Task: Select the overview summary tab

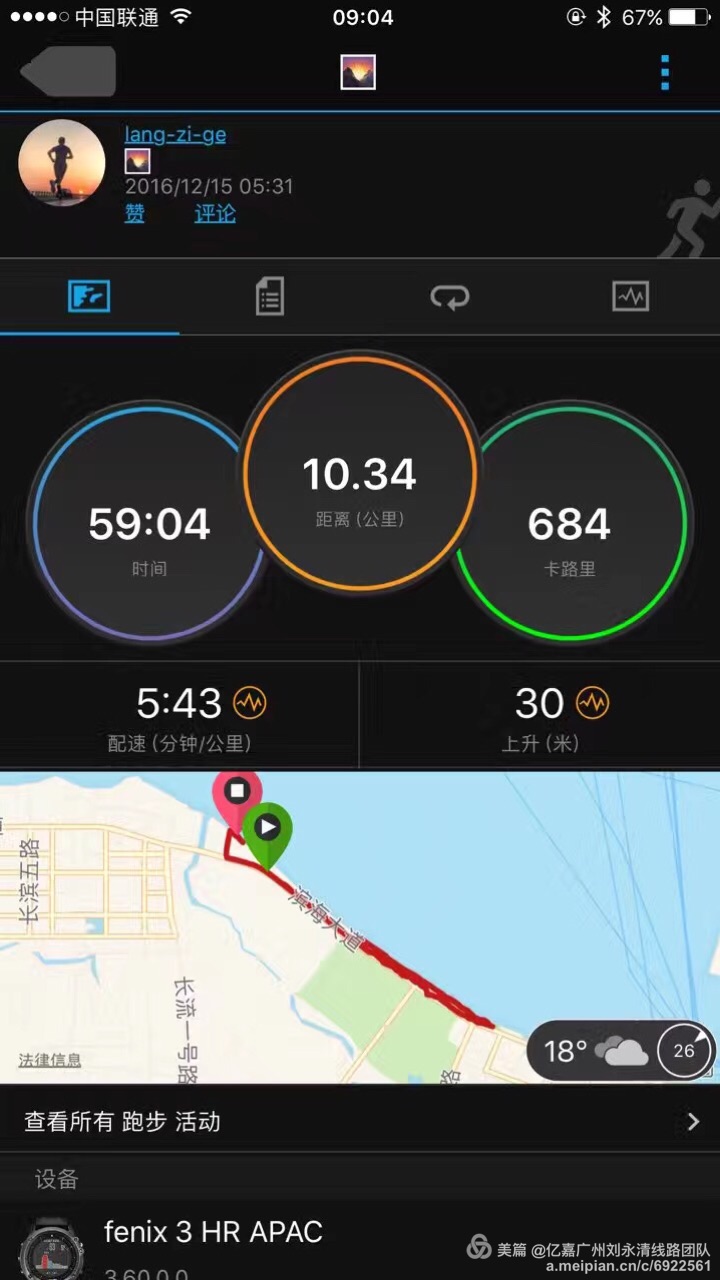Action: [x=89, y=297]
